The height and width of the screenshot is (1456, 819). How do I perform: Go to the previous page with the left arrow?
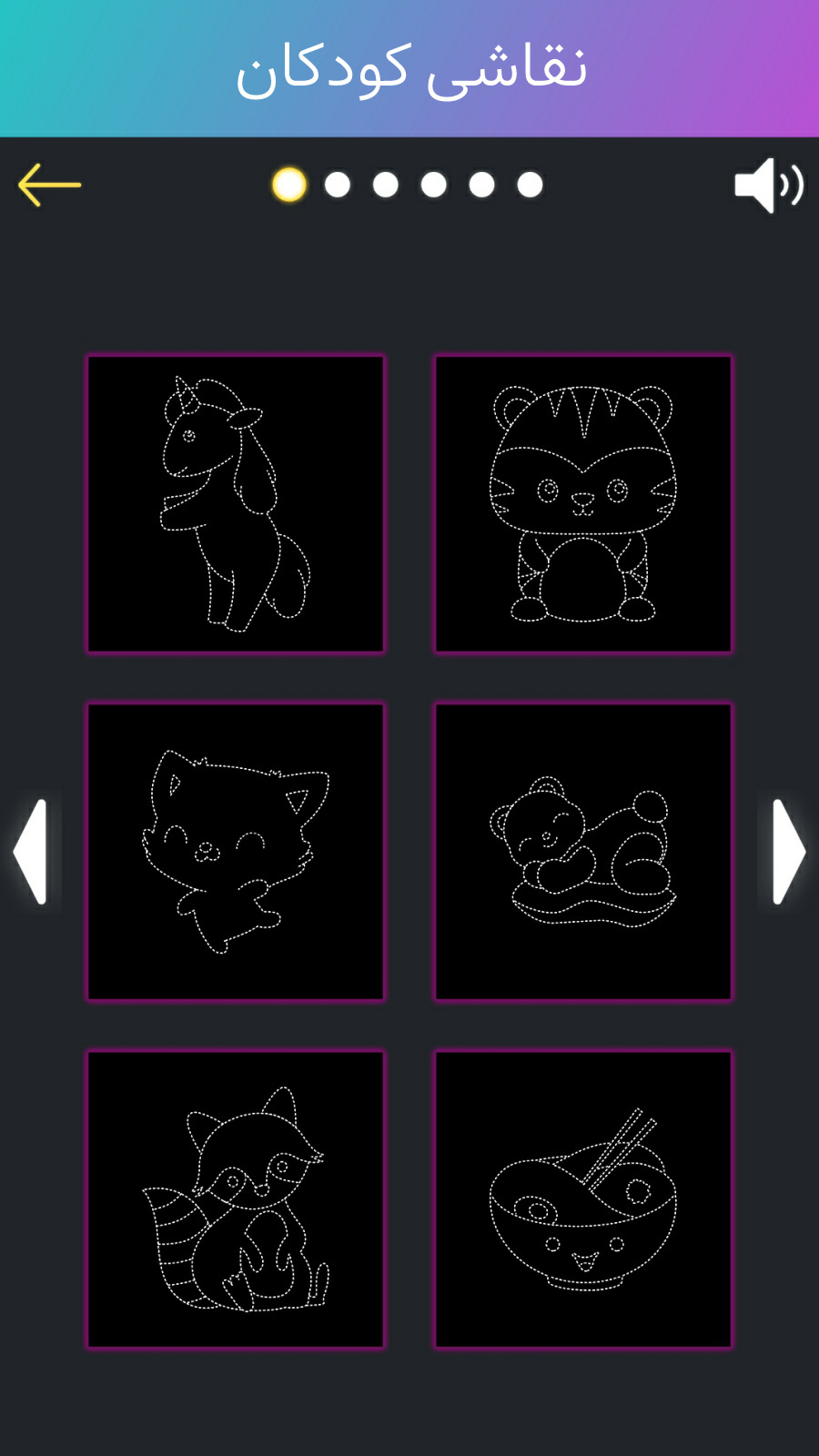[32, 852]
